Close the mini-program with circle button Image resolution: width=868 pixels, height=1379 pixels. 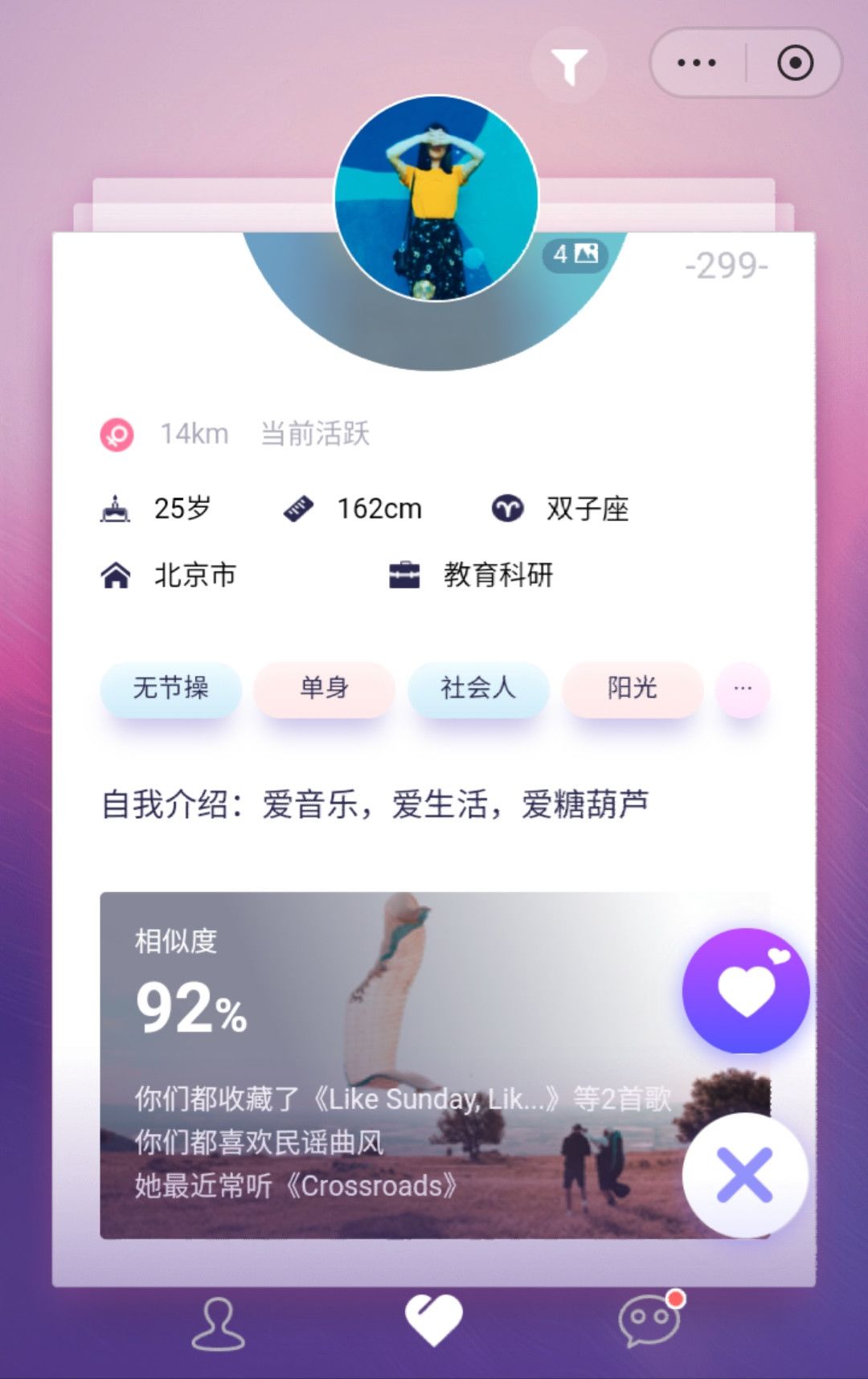[795, 63]
